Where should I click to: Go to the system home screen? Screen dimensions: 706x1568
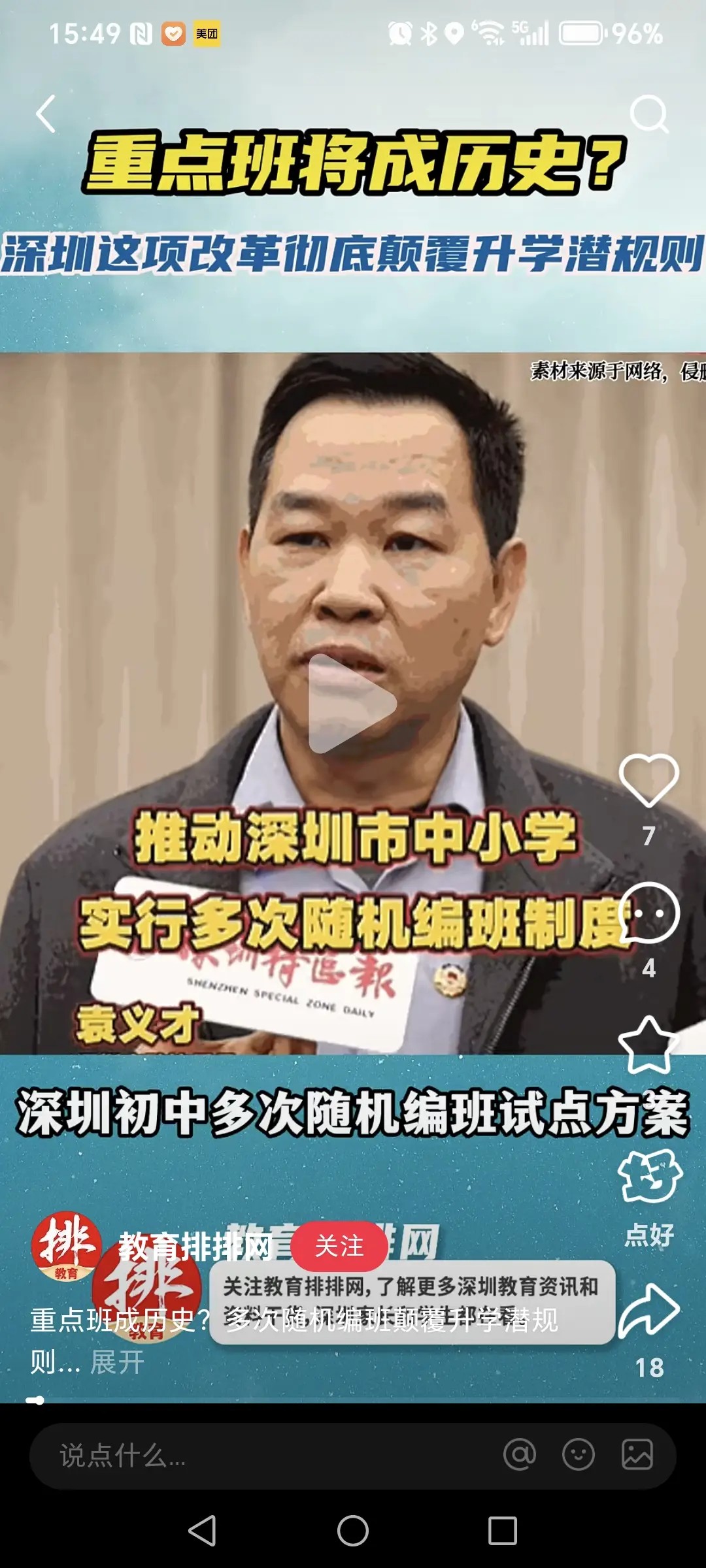tap(353, 1531)
